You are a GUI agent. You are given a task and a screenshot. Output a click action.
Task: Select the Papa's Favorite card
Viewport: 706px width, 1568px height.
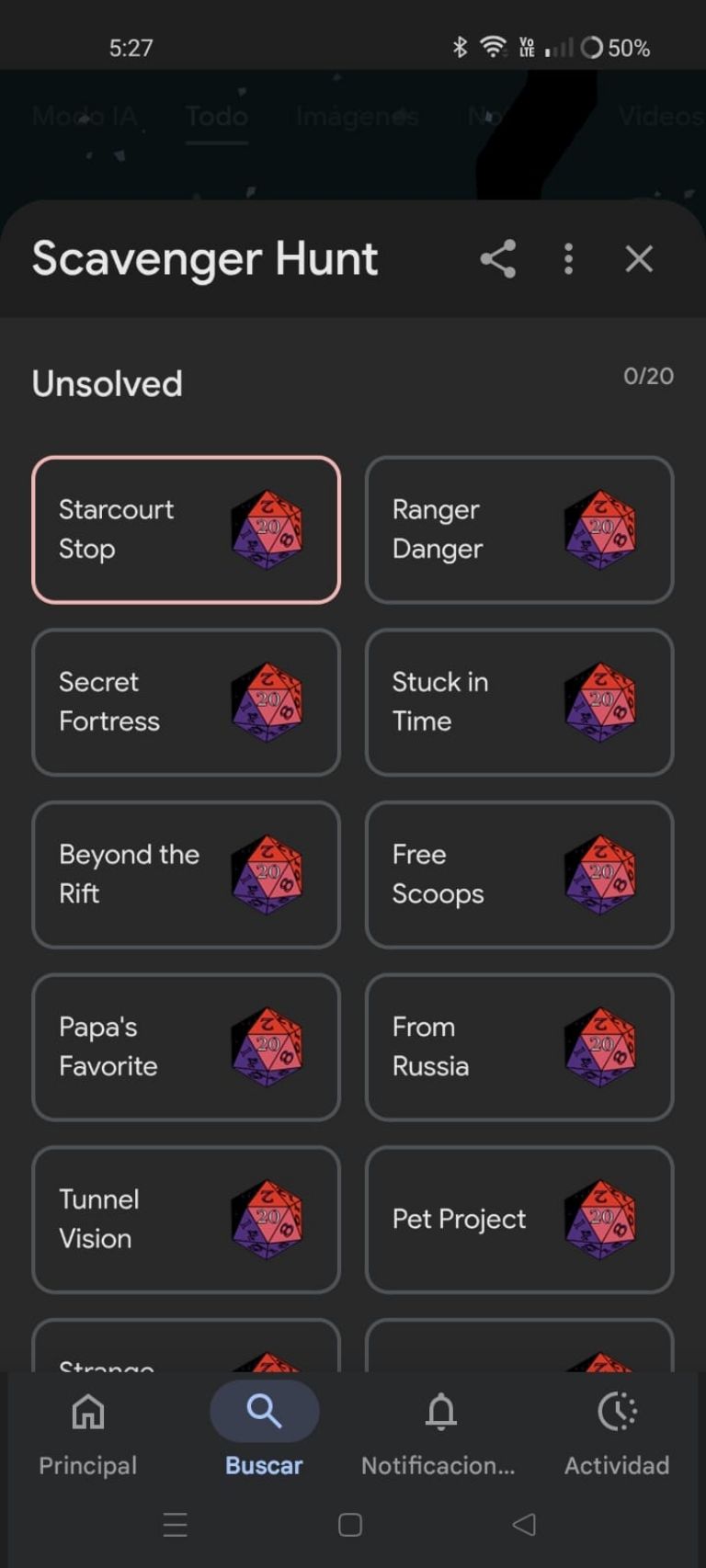click(x=186, y=1047)
